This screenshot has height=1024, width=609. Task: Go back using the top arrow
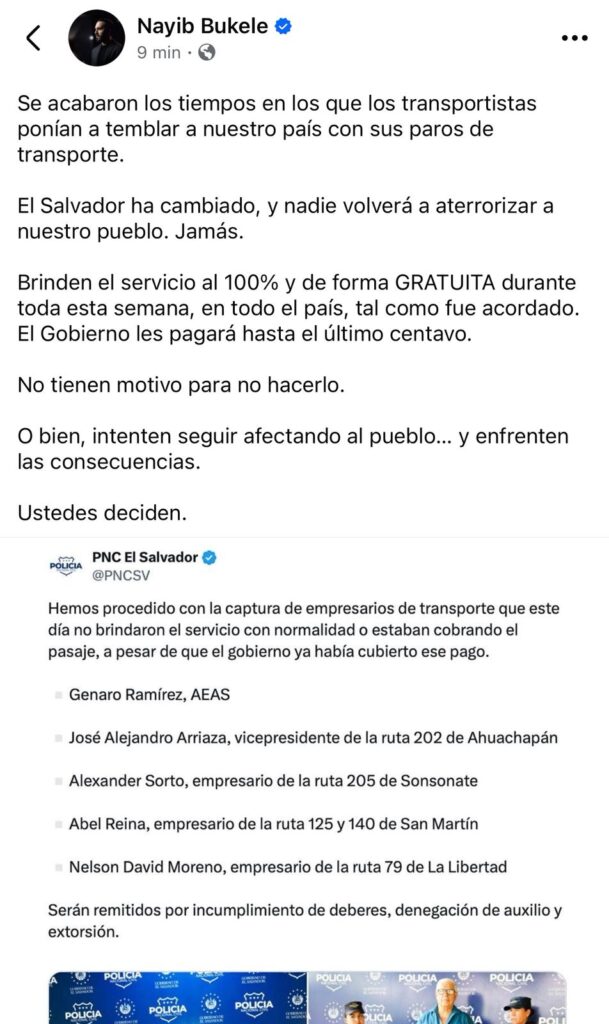click(x=33, y=38)
